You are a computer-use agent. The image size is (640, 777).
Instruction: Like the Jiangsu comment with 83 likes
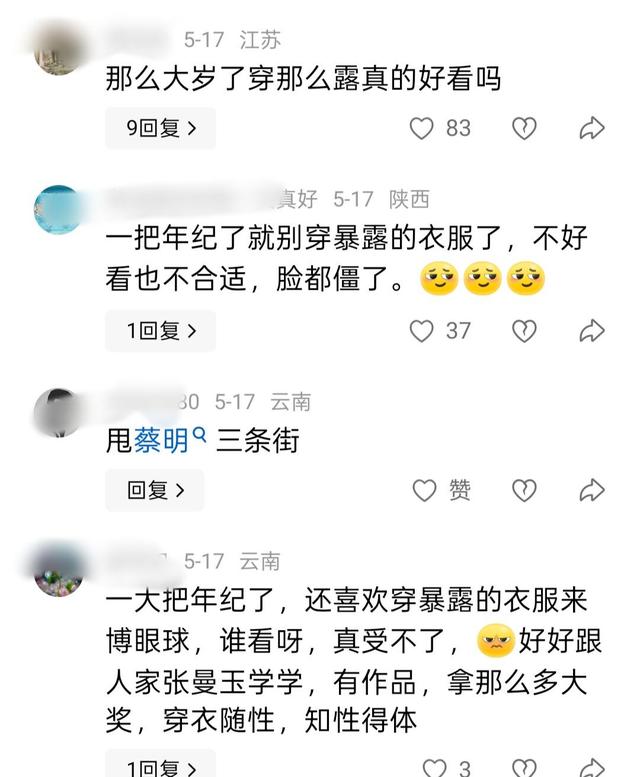423,128
